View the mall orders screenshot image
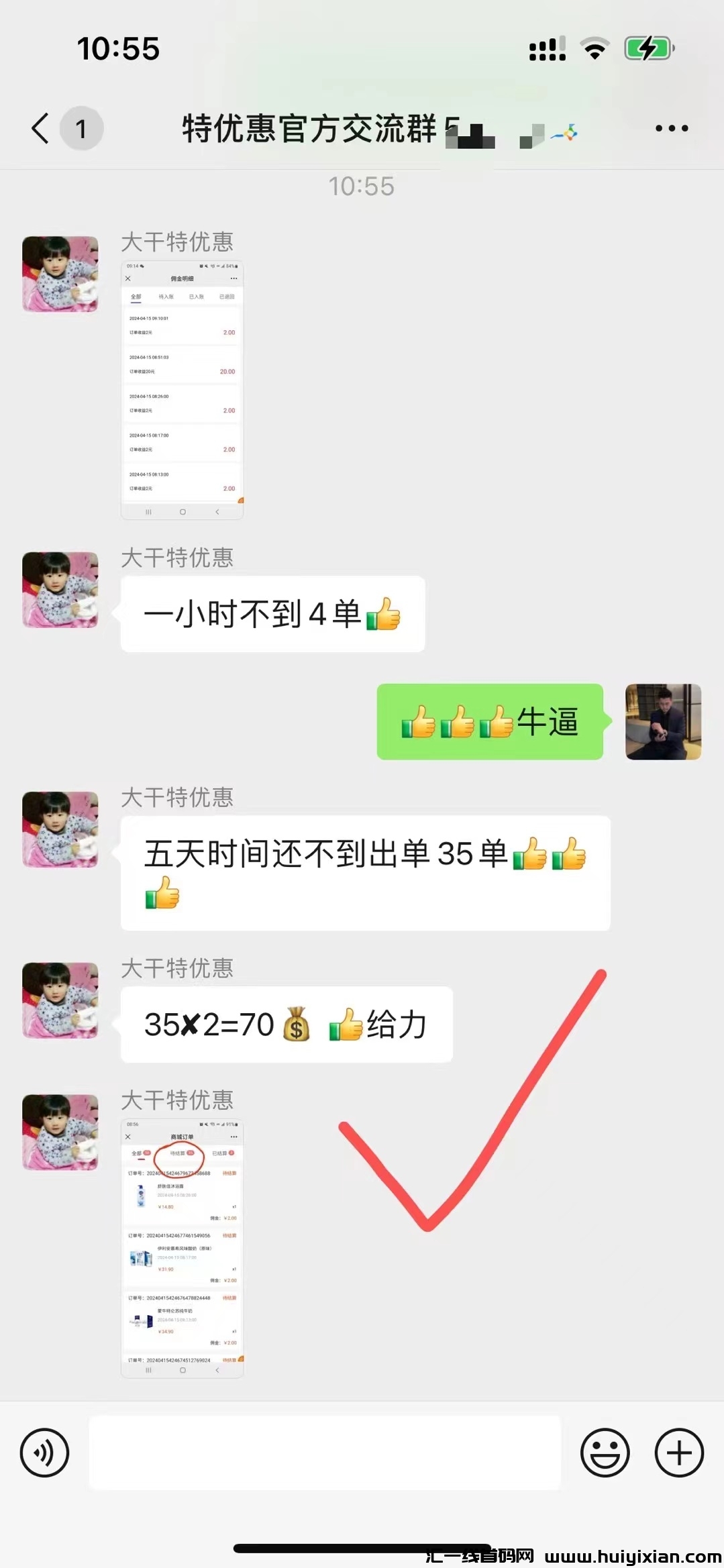Viewport: 724px width, 1568px height. point(182,1248)
